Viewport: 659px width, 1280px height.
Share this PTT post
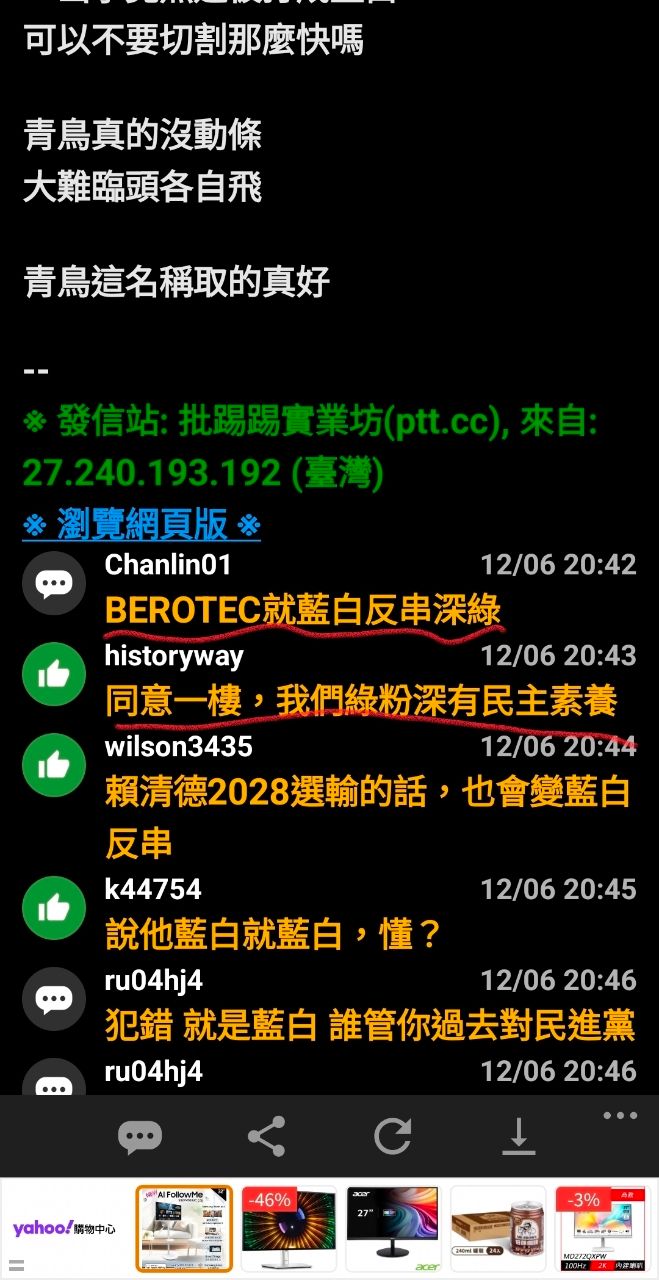click(266, 1136)
